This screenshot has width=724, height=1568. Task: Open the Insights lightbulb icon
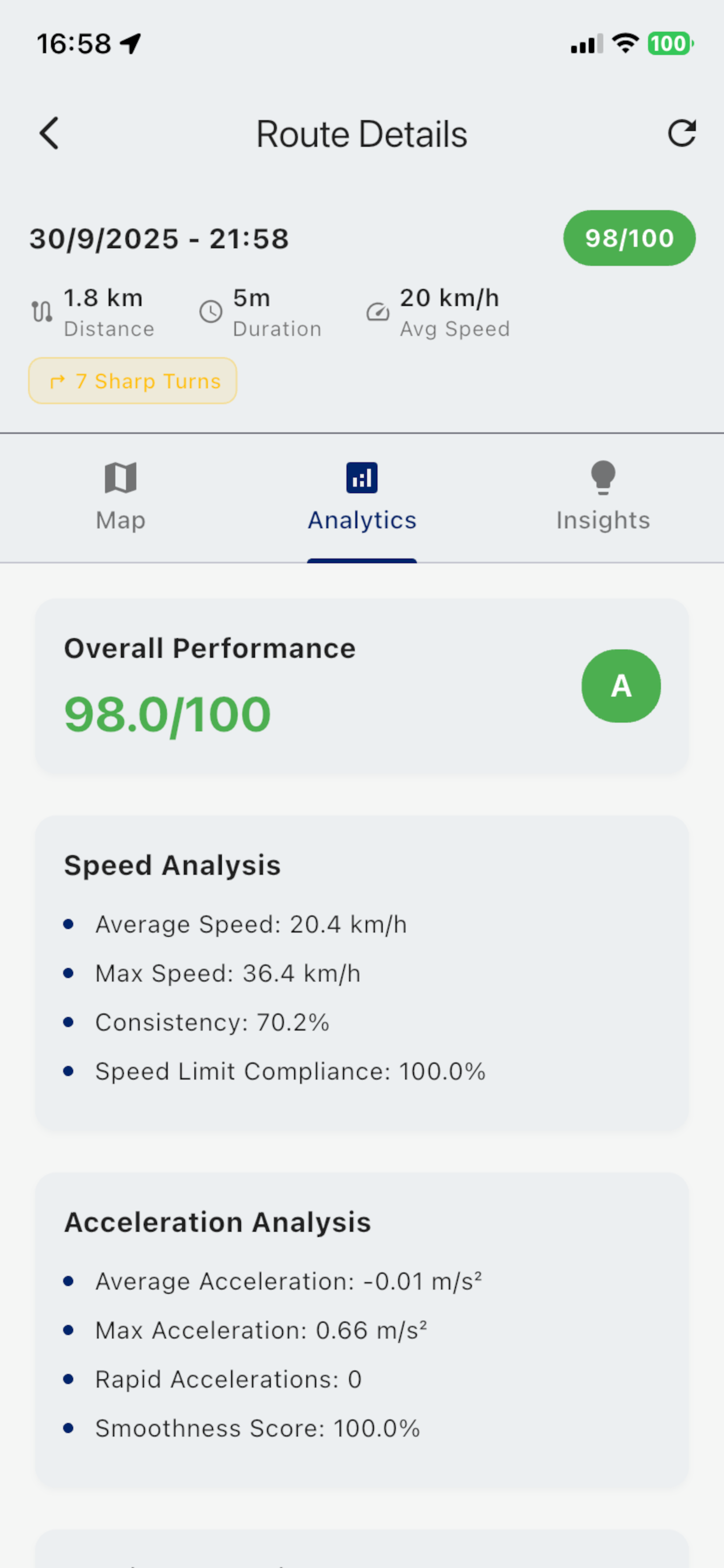pyautogui.click(x=602, y=479)
